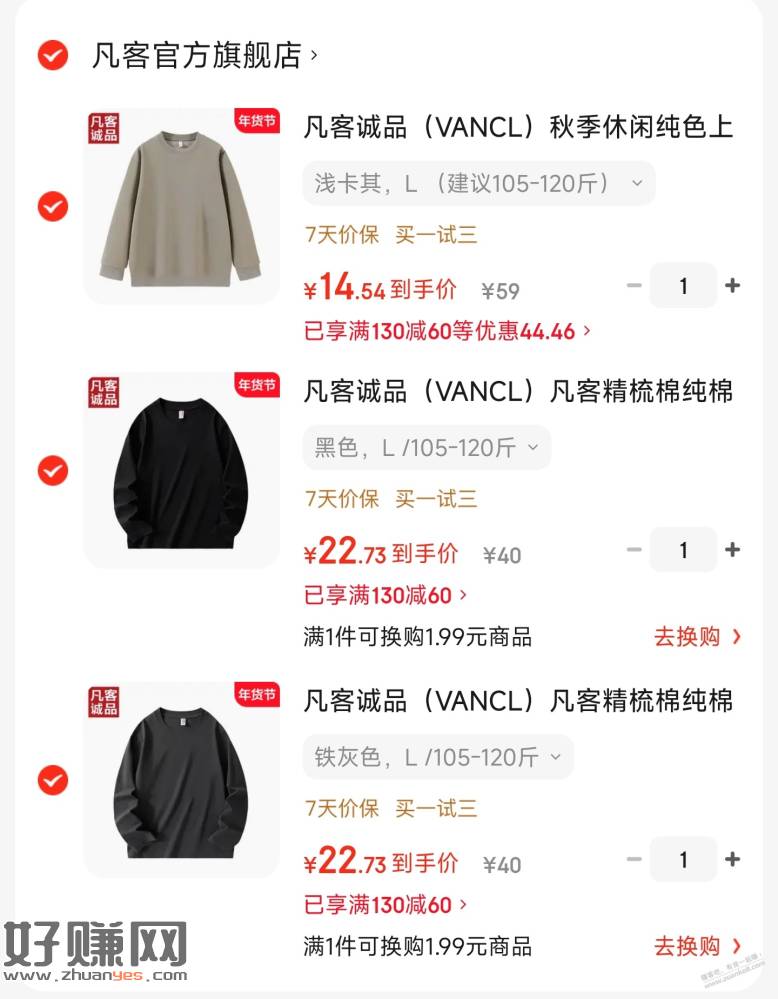Change the 黑色, L size option dropdown

tap(426, 448)
